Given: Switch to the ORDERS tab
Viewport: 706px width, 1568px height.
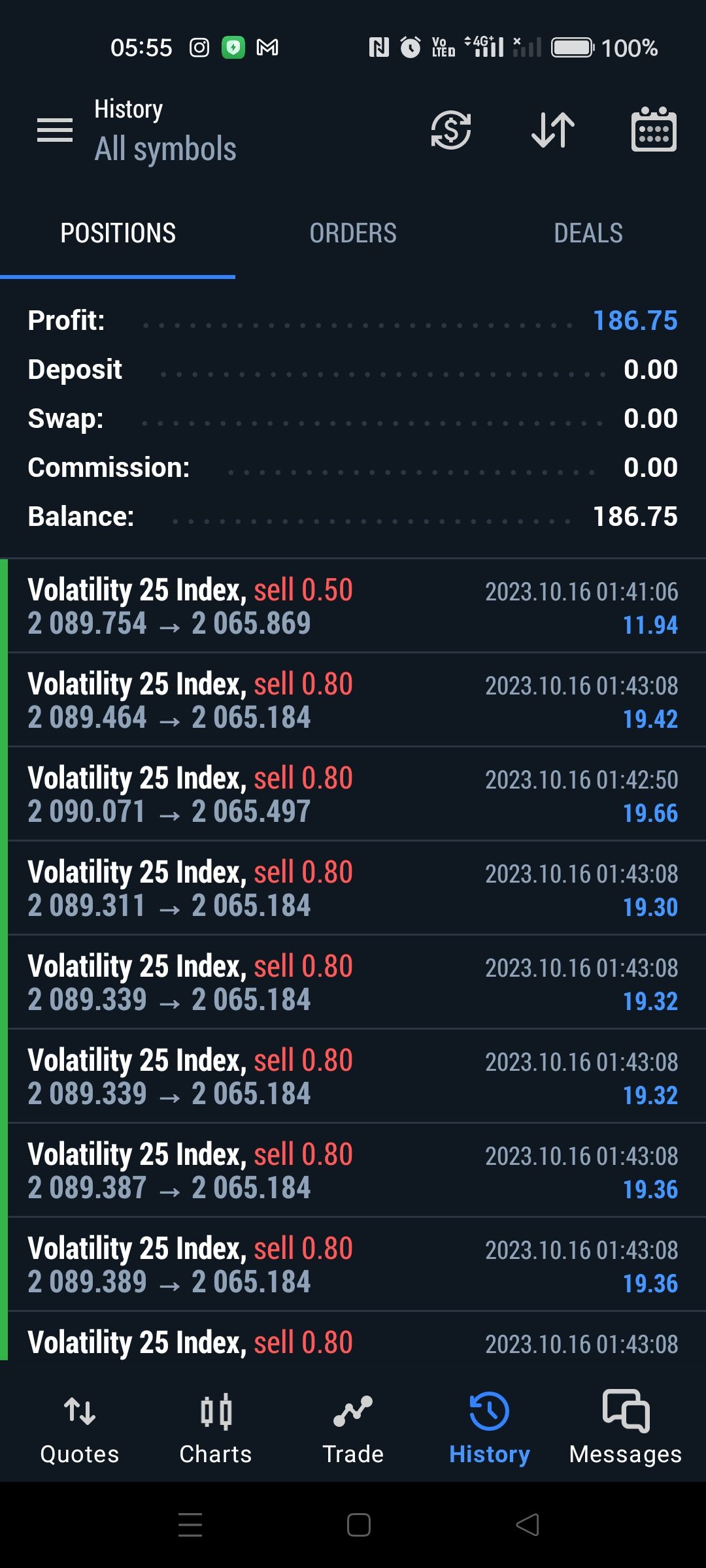Looking at the screenshot, I should (x=353, y=233).
